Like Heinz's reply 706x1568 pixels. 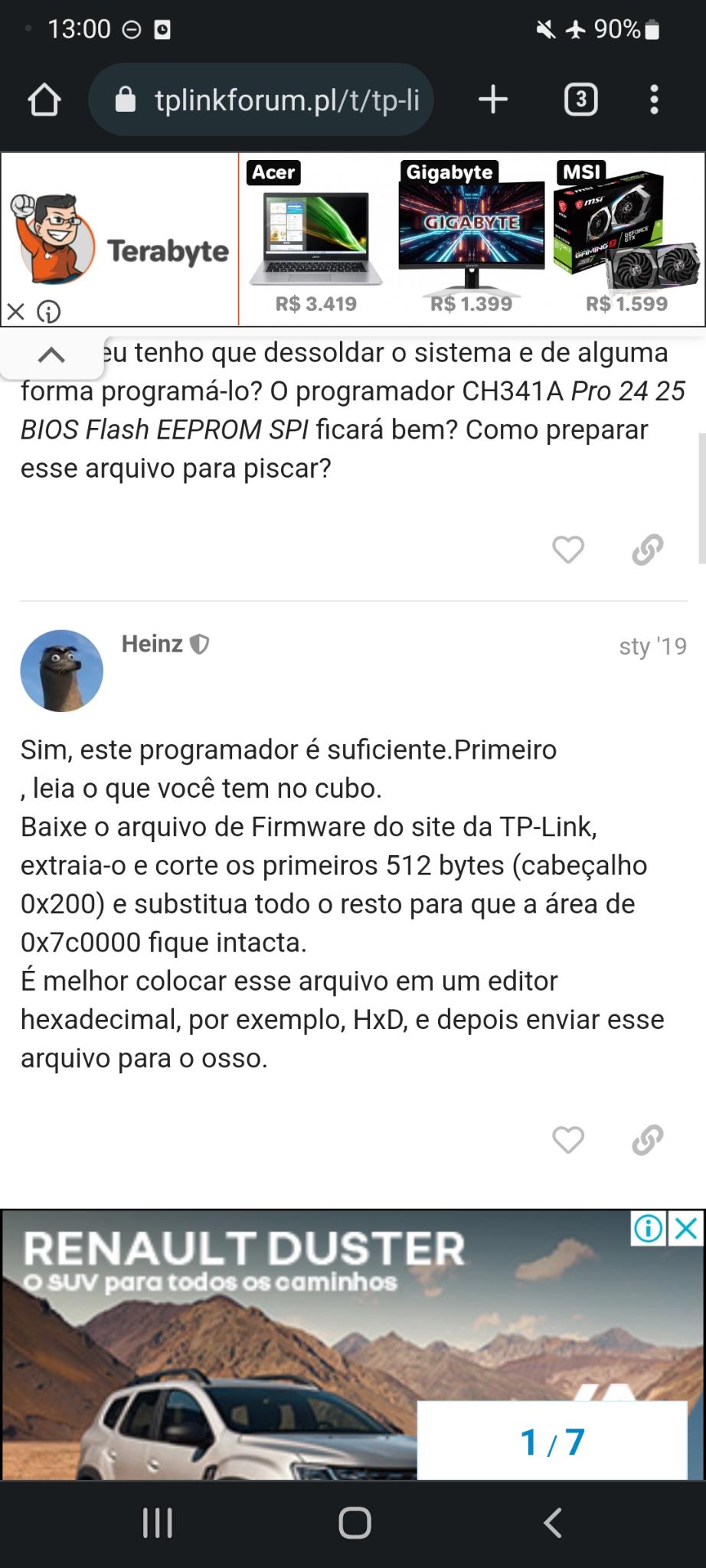pos(568,1140)
